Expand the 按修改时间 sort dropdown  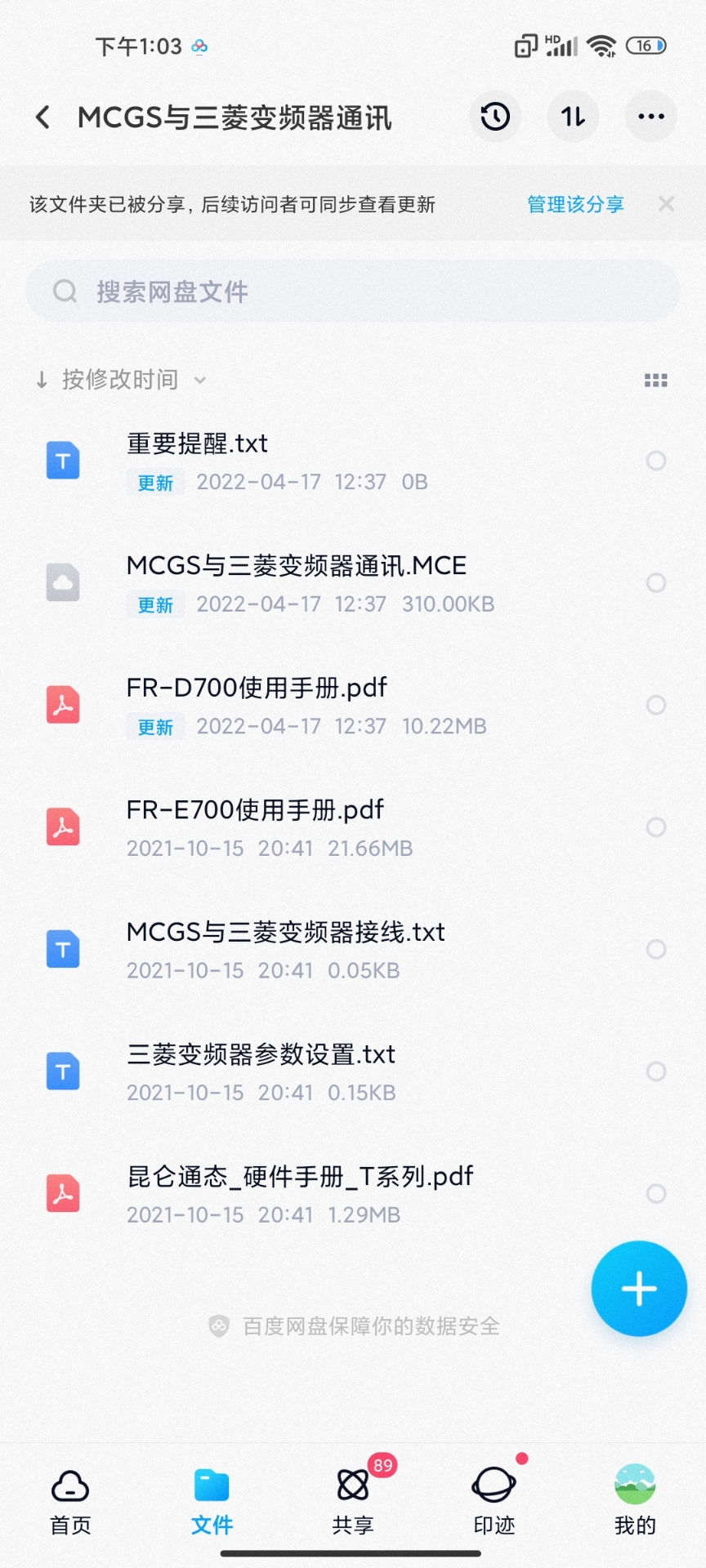[121, 380]
